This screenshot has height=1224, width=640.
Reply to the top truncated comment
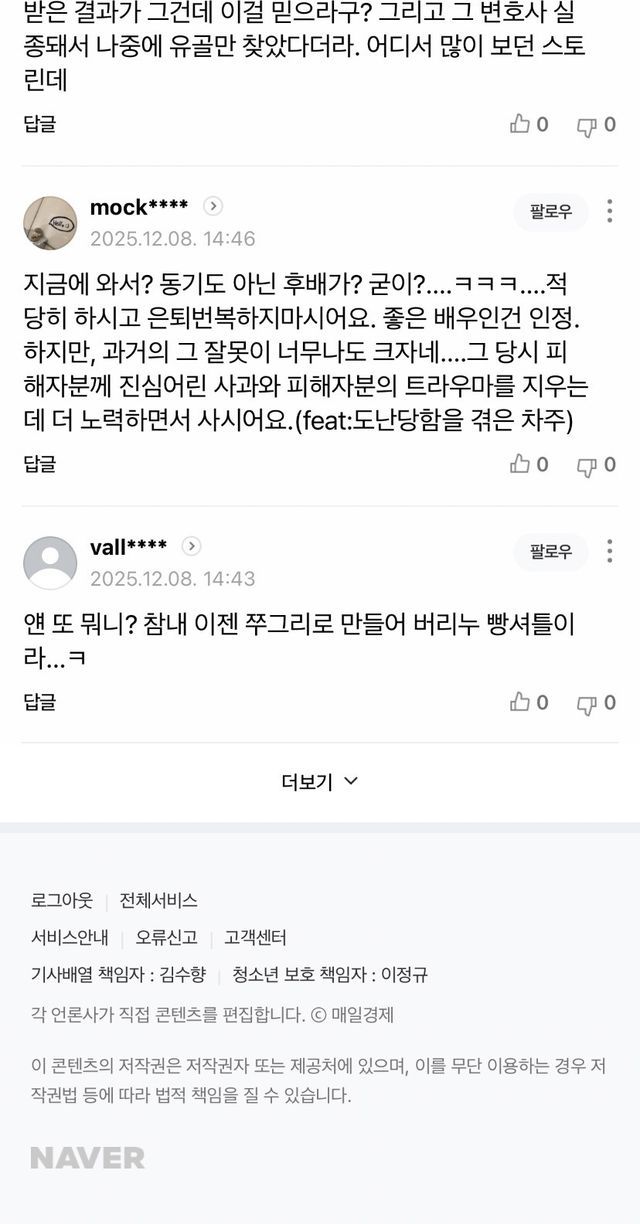pos(40,124)
